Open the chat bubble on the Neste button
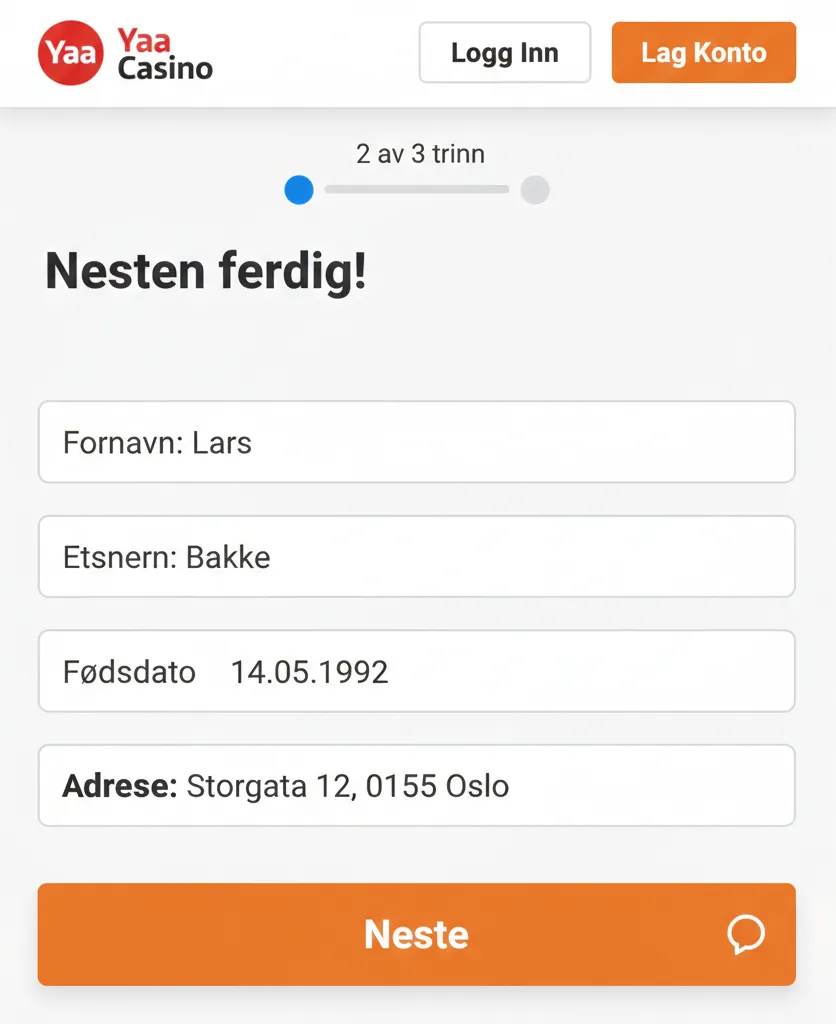 tap(745, 935)
